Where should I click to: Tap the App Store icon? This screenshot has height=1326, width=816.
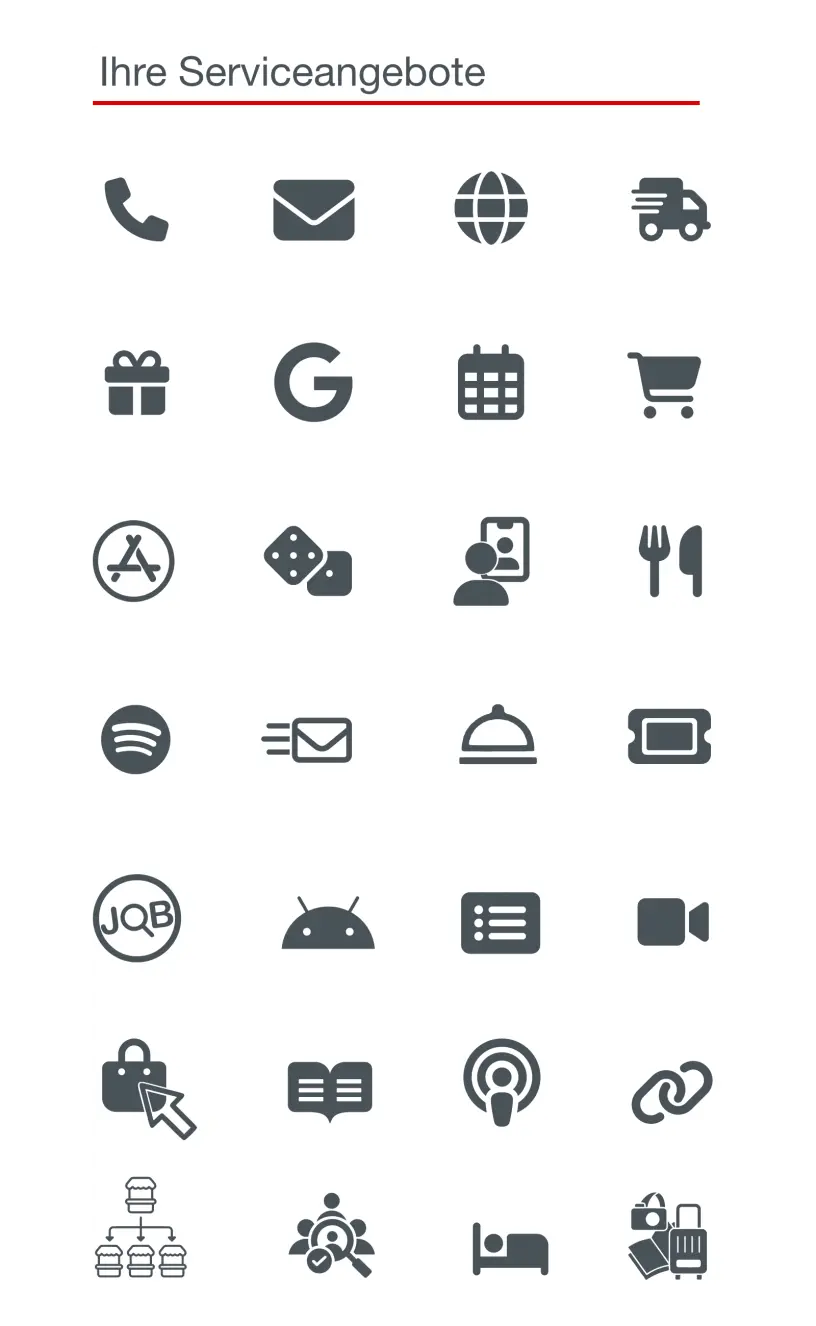click(134, 561)
